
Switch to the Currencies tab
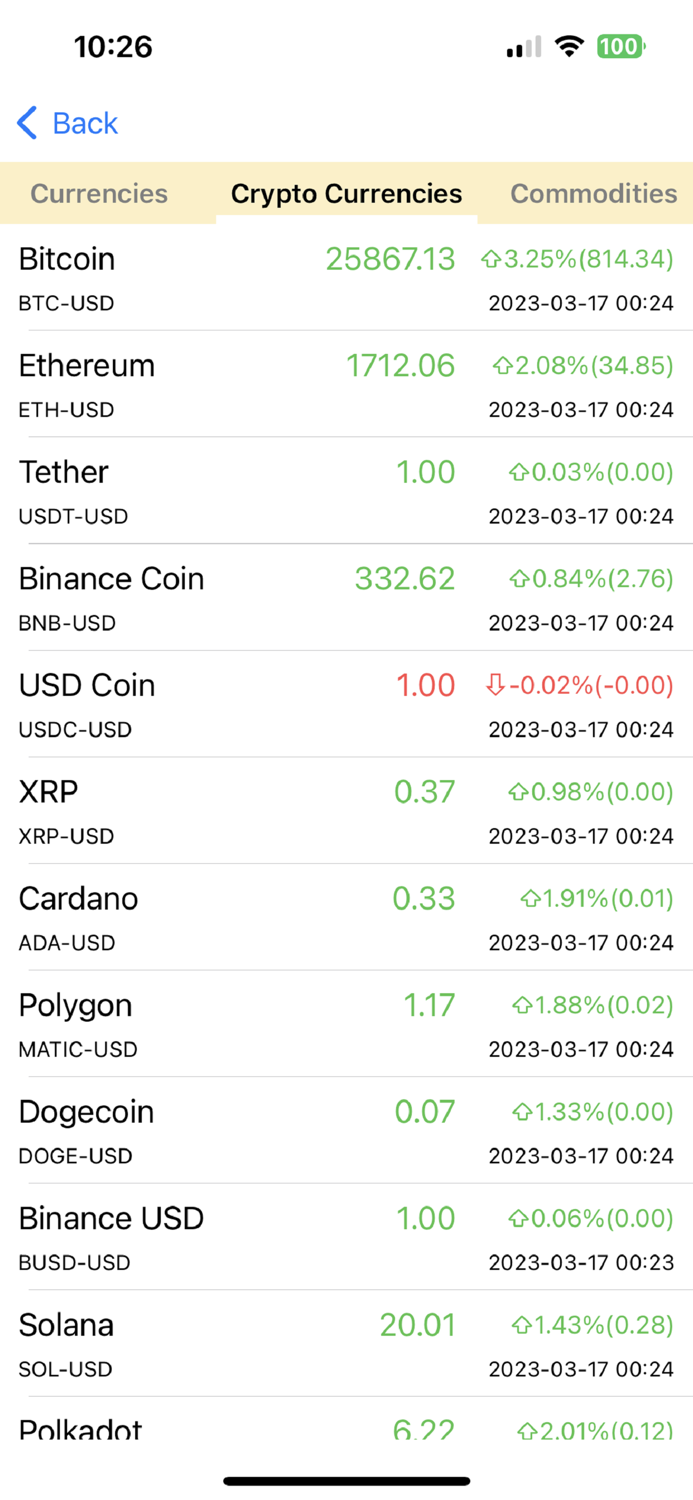pyautogui.click(x=99, y=193)
